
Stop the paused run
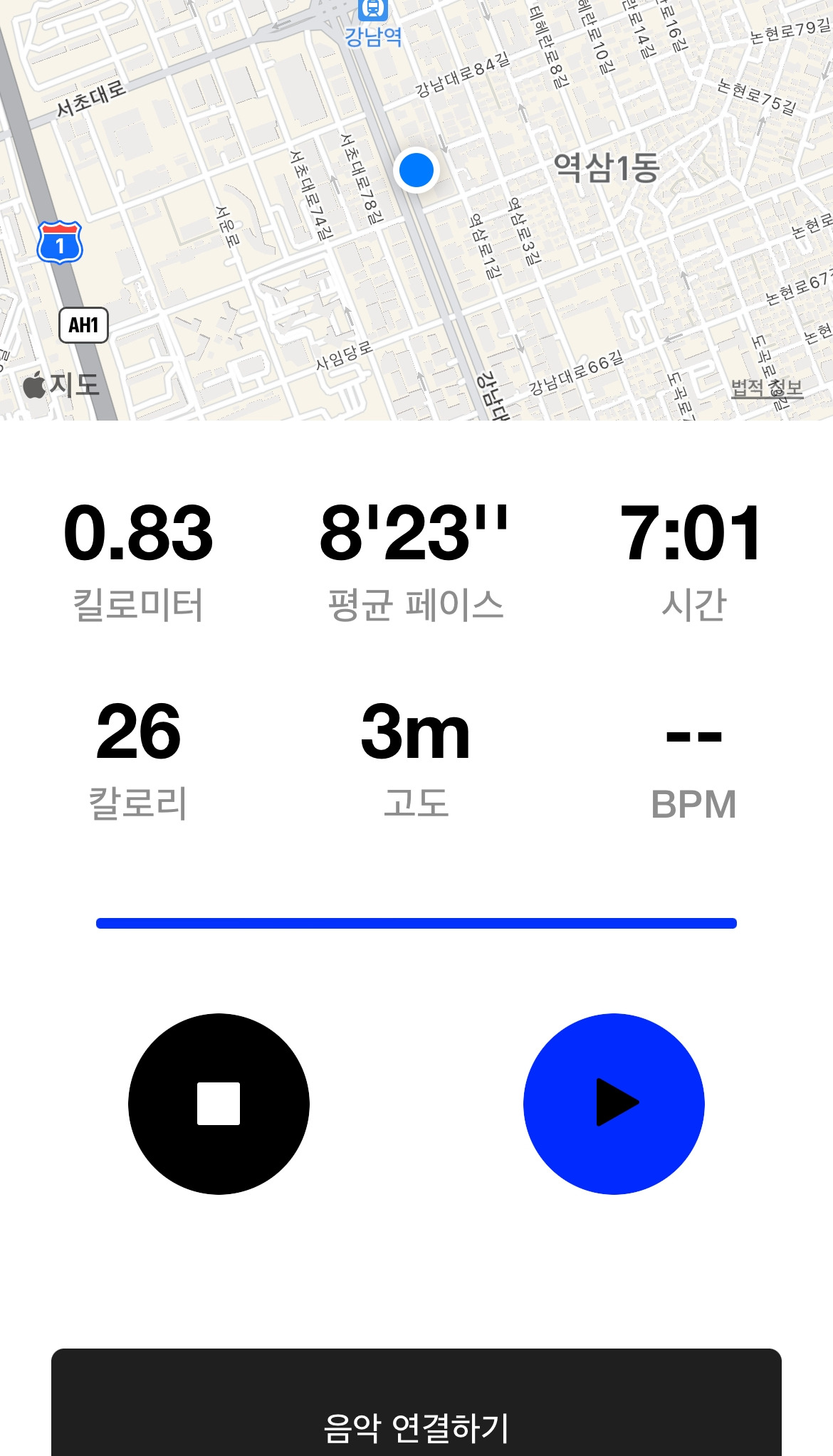click(219, 1104)
